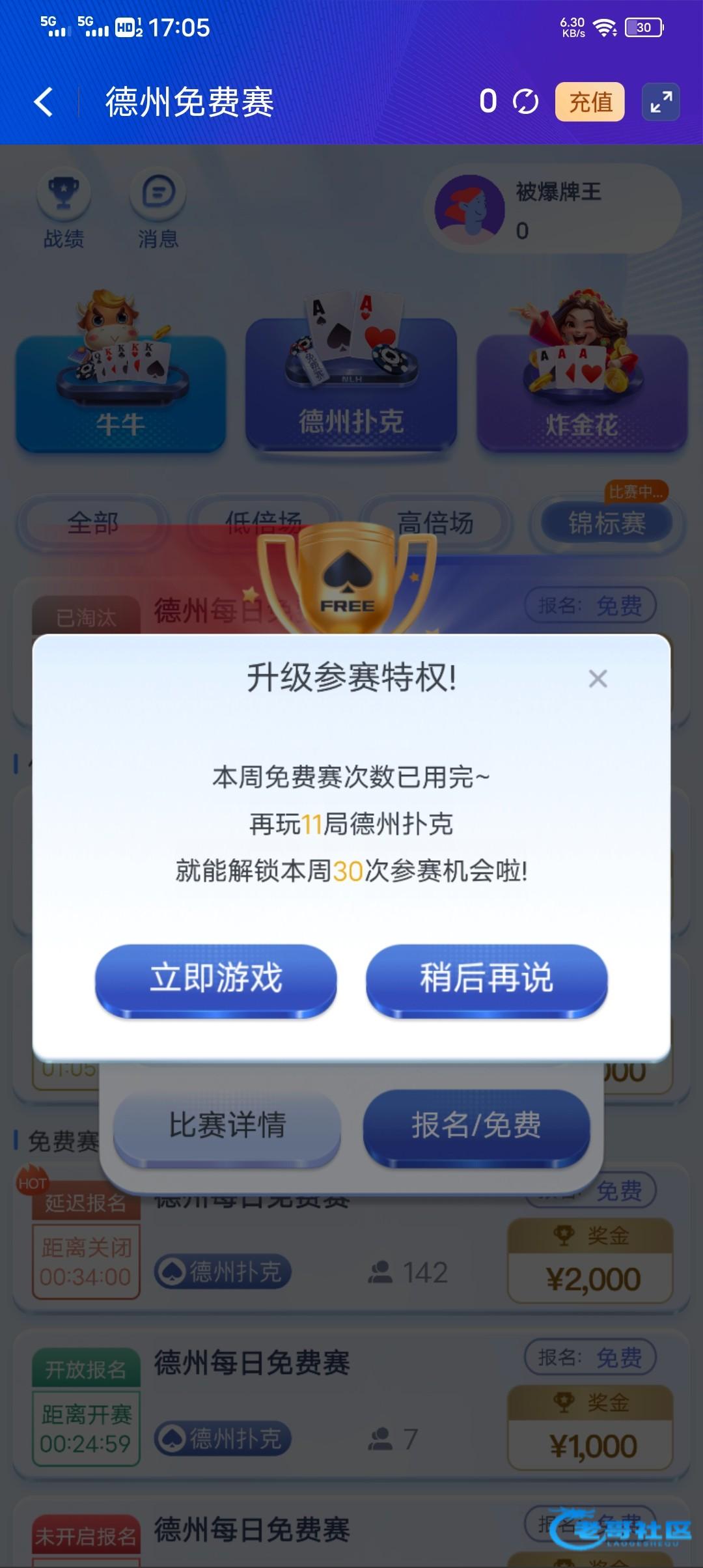Close the 升级参赛特权 dialog
Image resolution: width=703 pixels, height=1568 pixels.
(598, 679)
